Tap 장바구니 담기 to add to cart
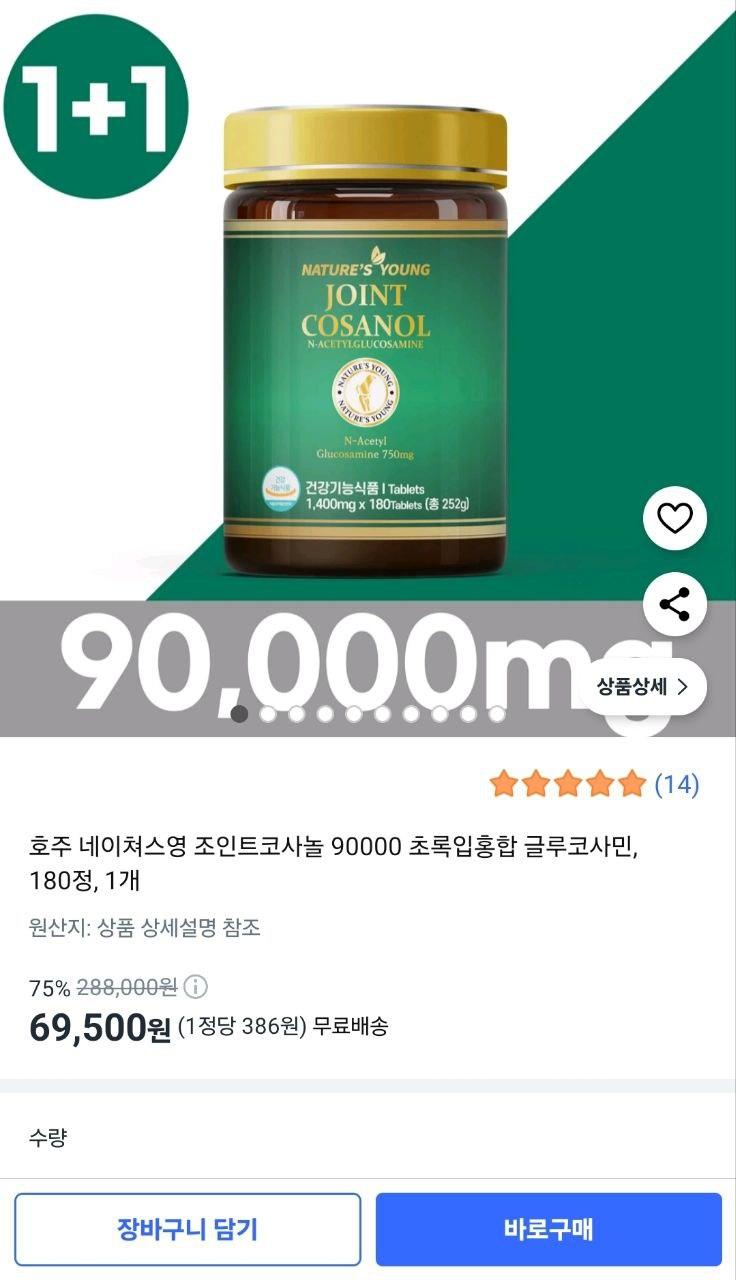 [x=187, y=1229]
